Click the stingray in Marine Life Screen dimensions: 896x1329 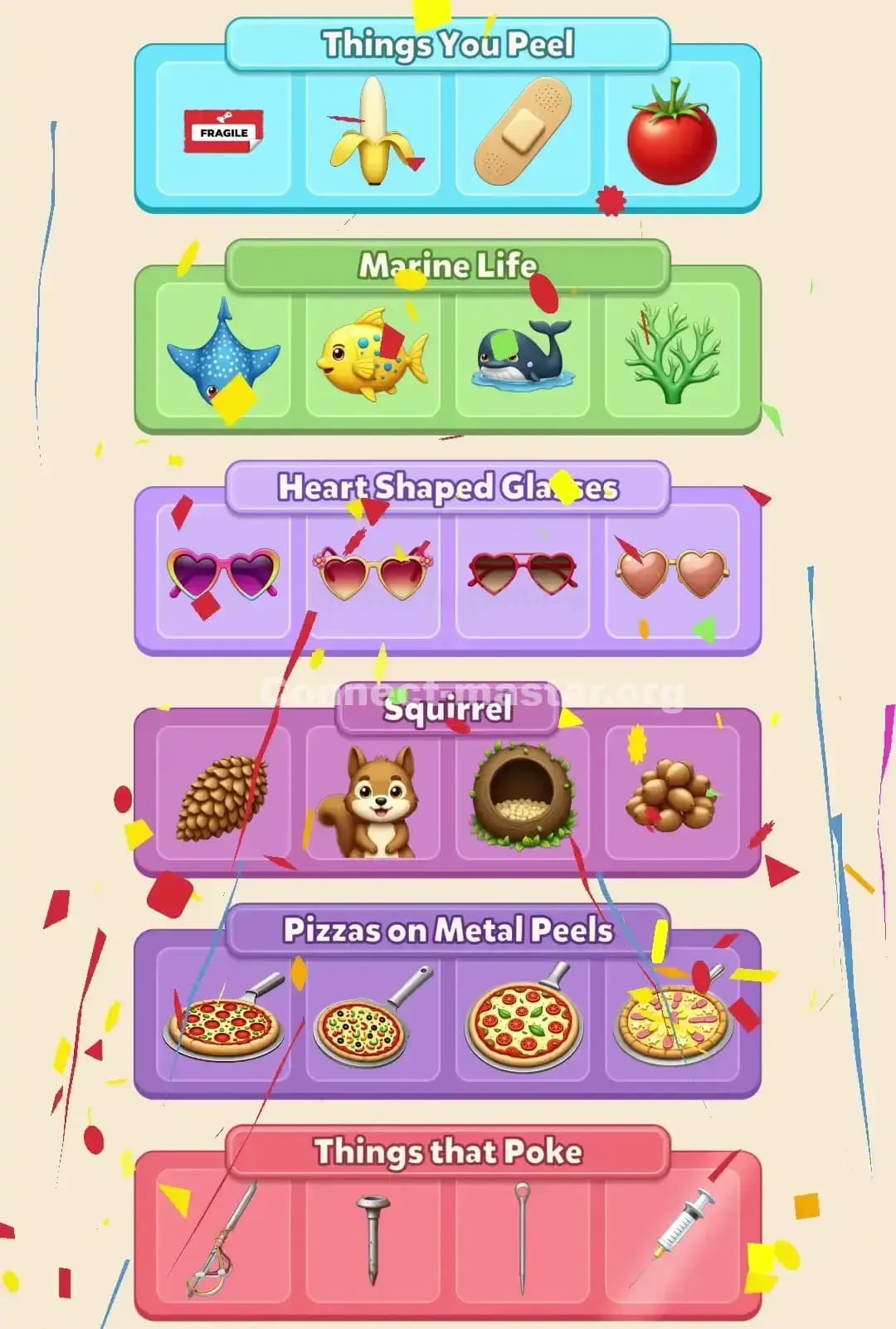[224, 357]
